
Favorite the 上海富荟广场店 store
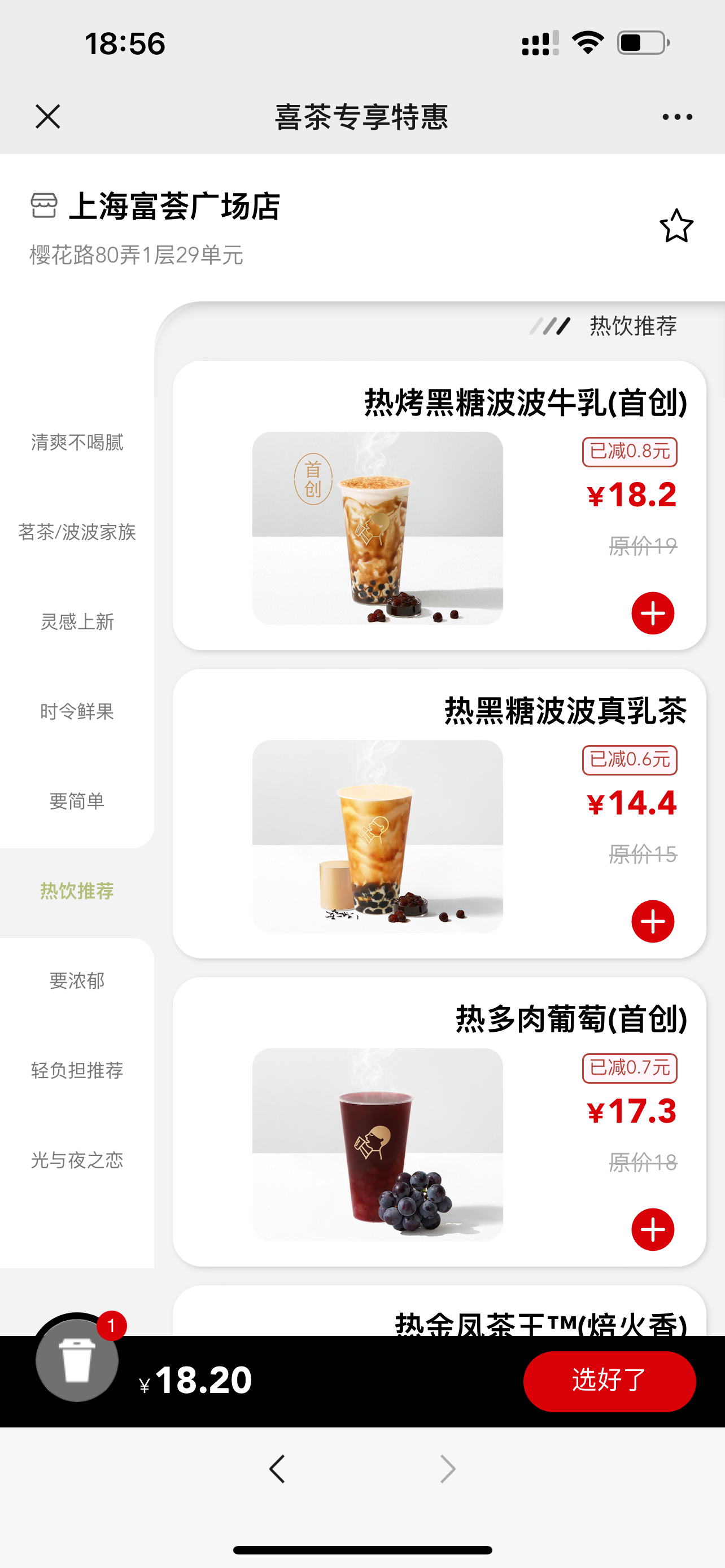(676, 226)
